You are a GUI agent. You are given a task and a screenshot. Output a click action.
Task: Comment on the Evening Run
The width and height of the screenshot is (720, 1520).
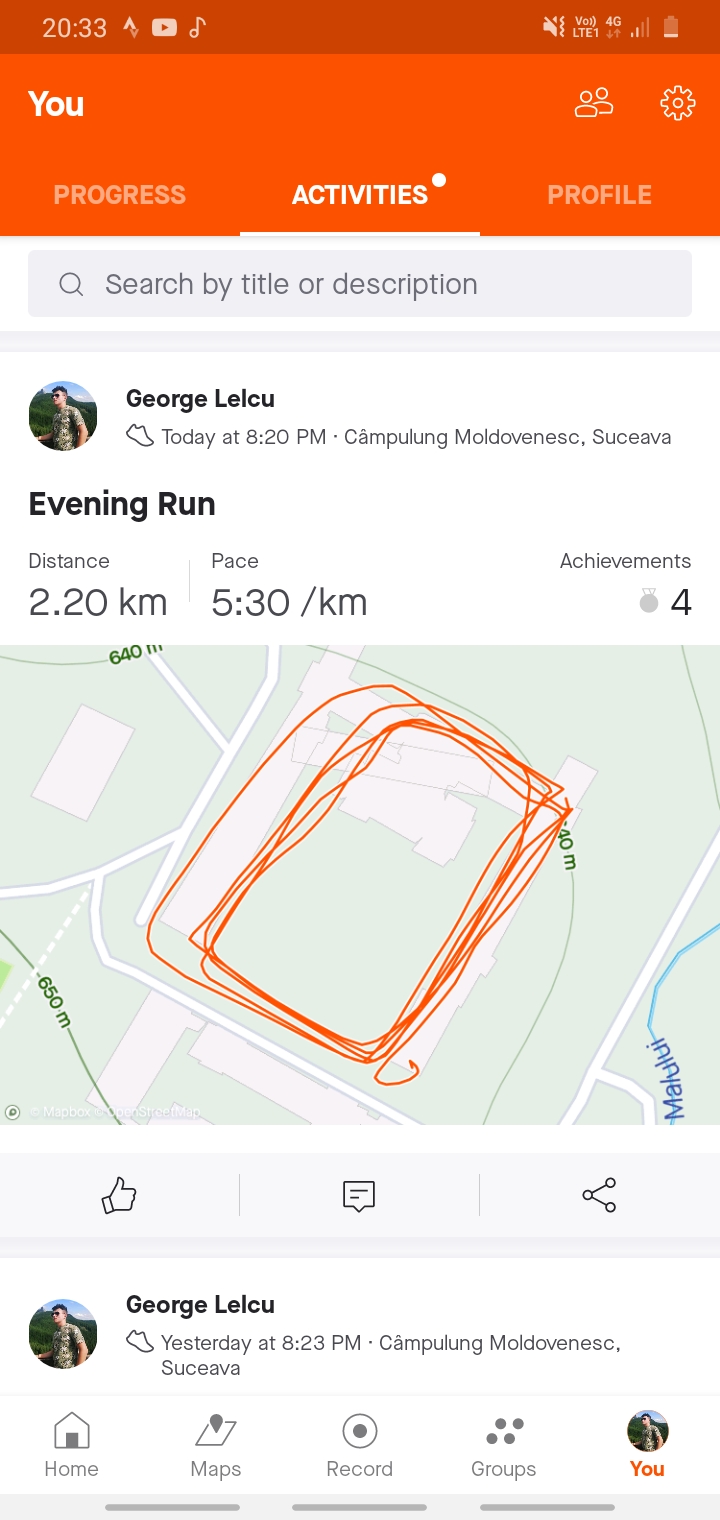coord(359,1195)
